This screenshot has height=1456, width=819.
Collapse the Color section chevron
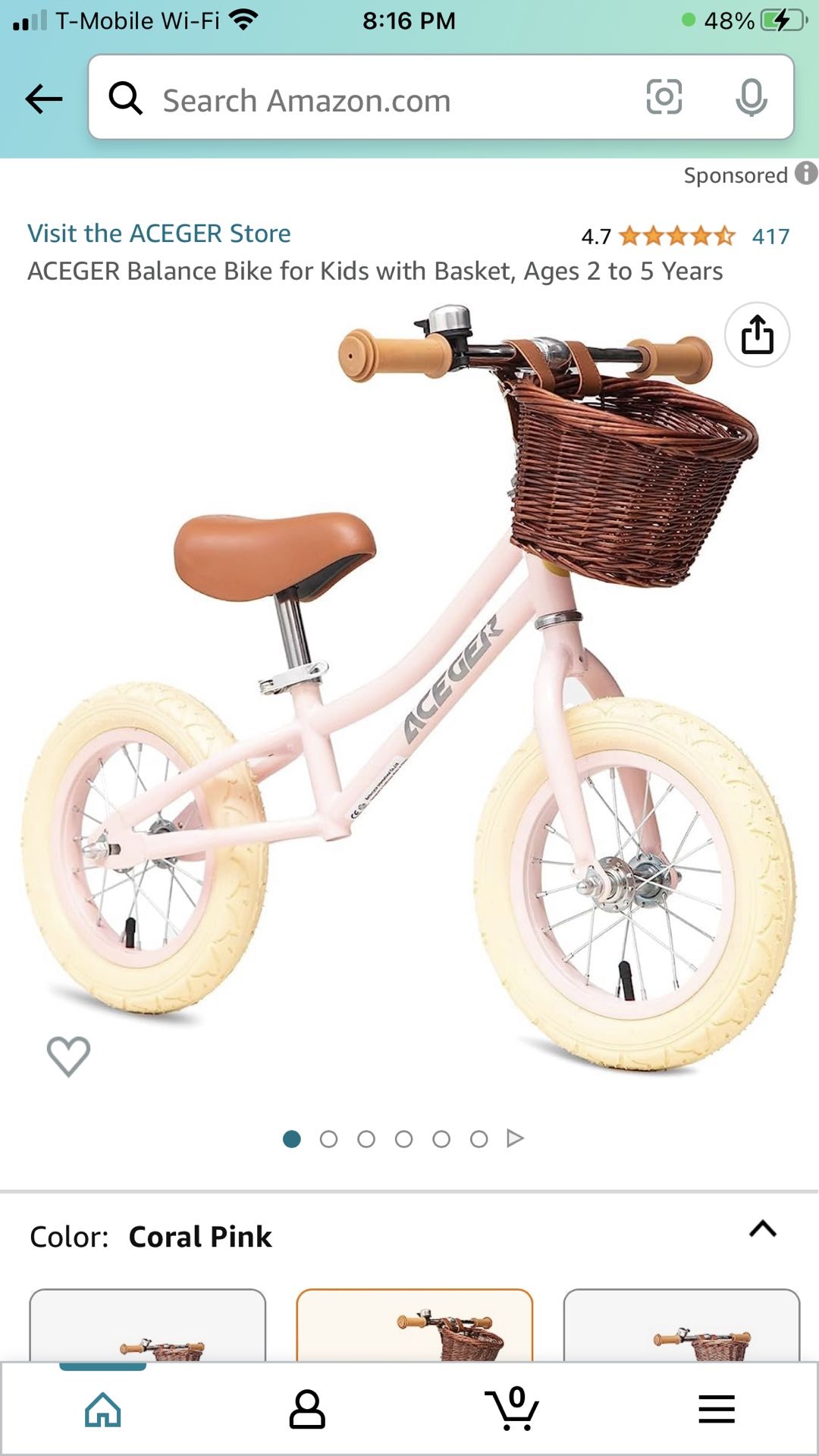[x=763, y=1228]
